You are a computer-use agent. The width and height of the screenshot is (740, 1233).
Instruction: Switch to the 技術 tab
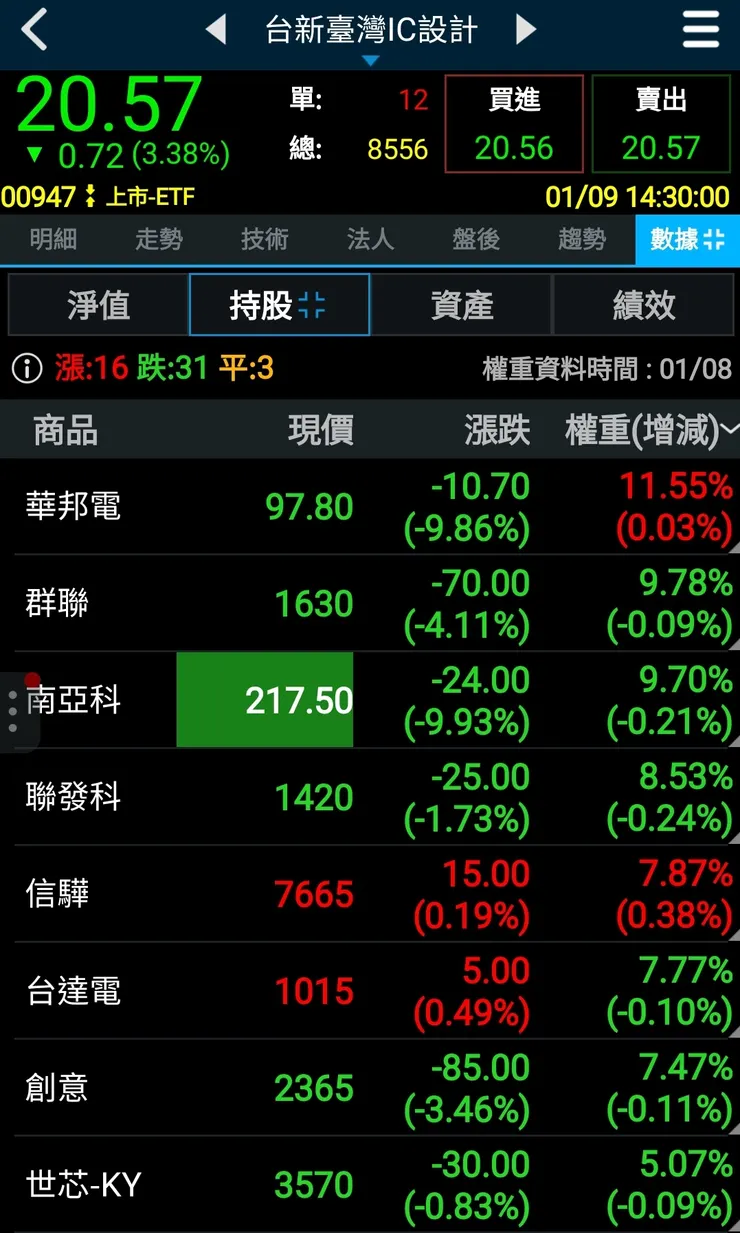click(263, 240)
